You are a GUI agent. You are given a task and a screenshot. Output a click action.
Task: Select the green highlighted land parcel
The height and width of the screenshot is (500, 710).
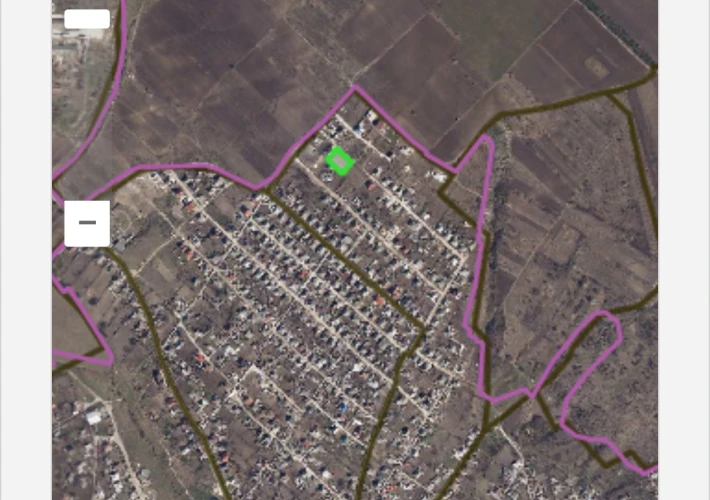tap(340, 161)
